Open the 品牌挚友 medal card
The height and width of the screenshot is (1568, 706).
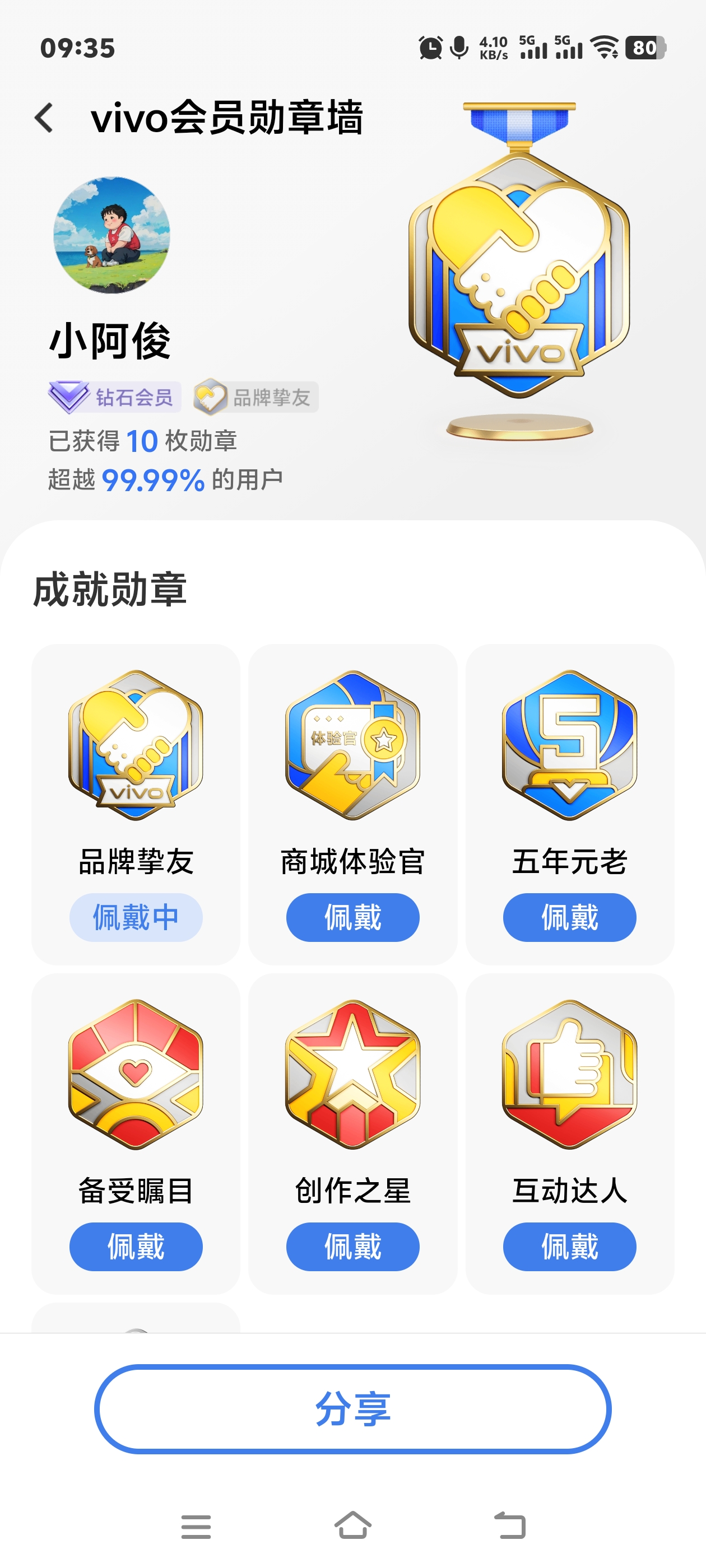[135, 746]
